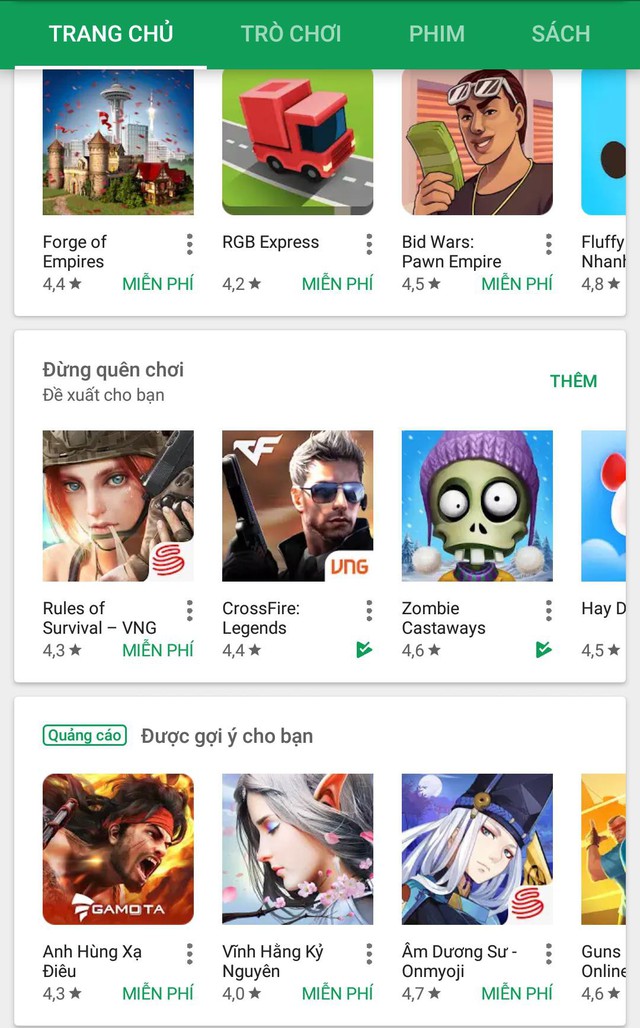
Task: Open Âm Dương Sư - Onmyoji card
Action: pyautogui.click(x=477, y=849)
